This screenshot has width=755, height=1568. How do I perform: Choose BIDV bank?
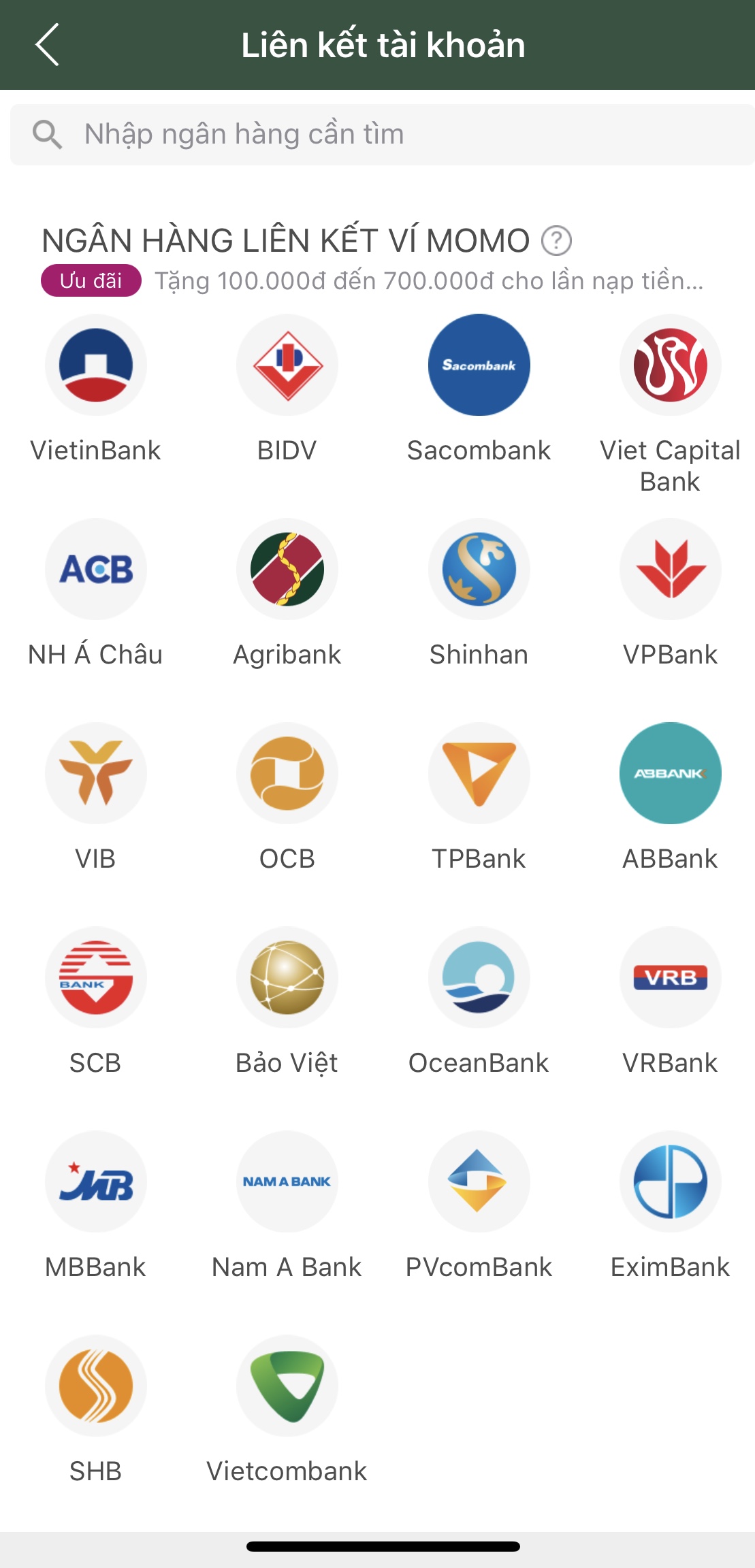[x=287, y=365]
